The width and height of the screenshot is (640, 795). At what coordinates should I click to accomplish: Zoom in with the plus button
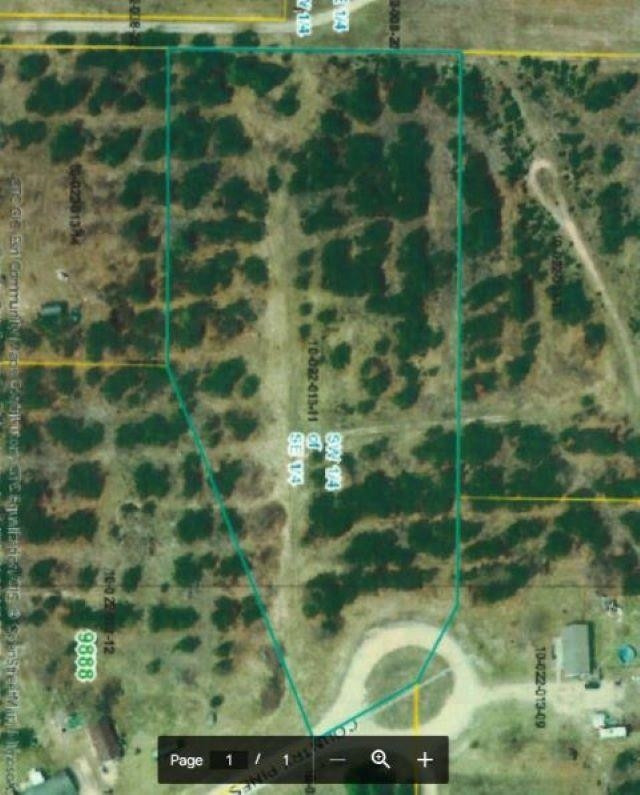(x=424, y=760)
